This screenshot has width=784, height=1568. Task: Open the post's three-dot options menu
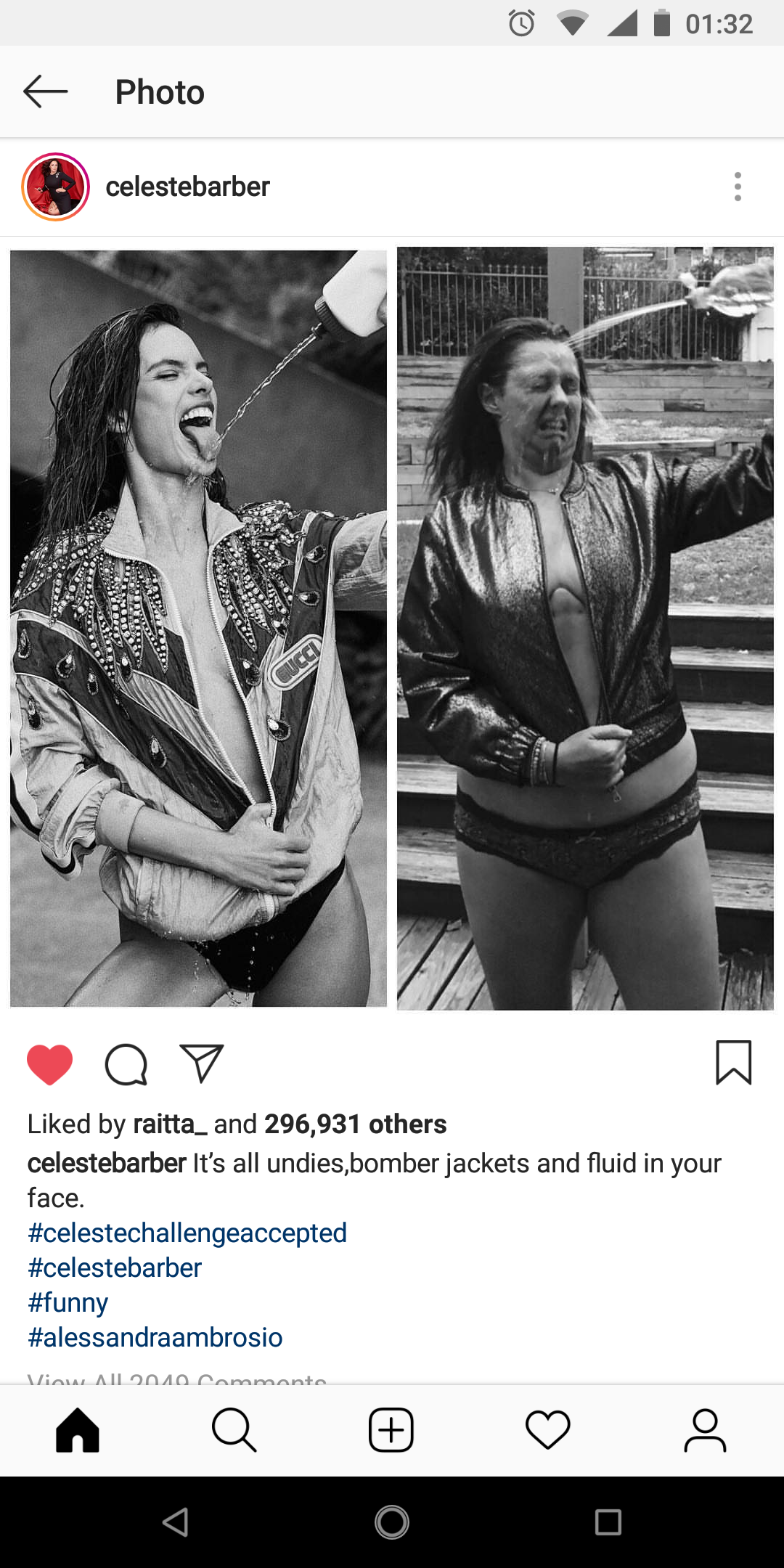point(738,187)
